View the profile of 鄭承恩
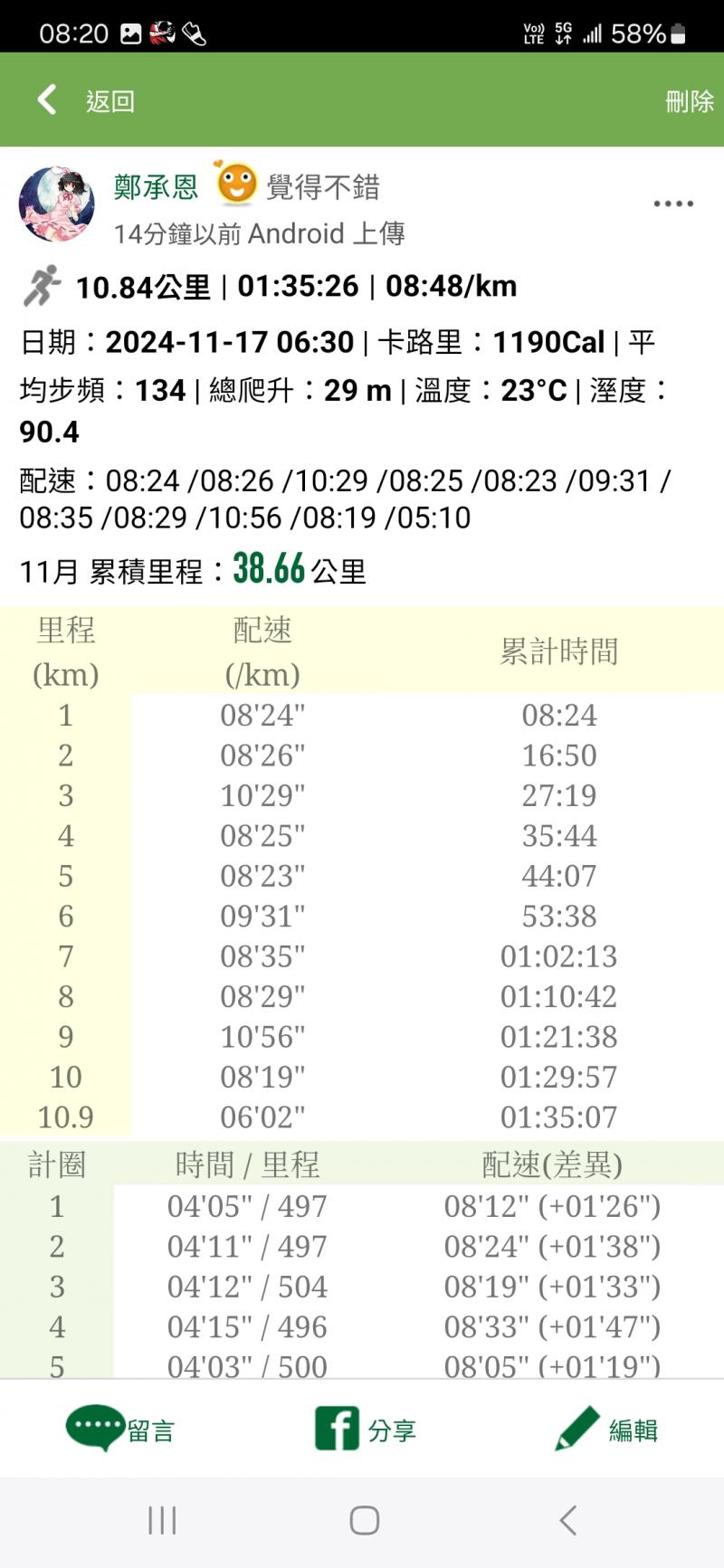724x1568 pixels. pos(156,186)
